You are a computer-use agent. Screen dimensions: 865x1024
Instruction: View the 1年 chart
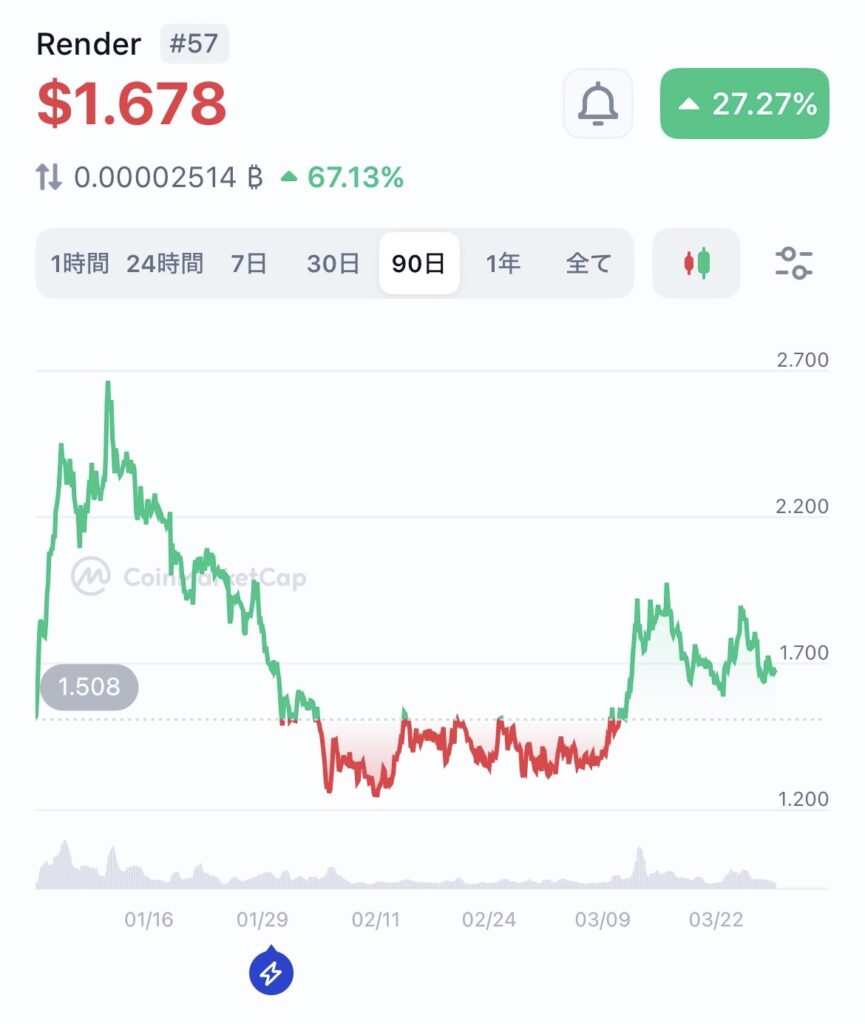[503, 264]
